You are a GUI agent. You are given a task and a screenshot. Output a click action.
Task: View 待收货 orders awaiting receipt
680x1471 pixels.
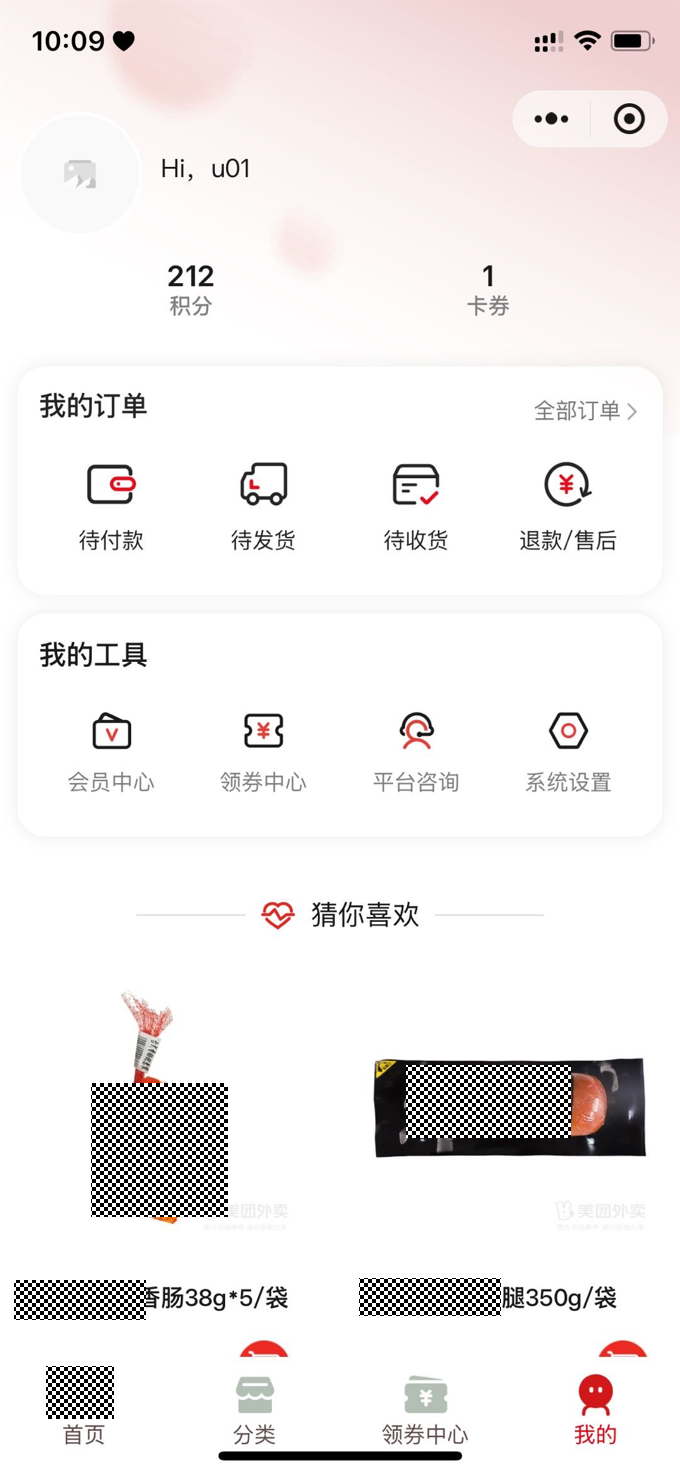(416, 507)
